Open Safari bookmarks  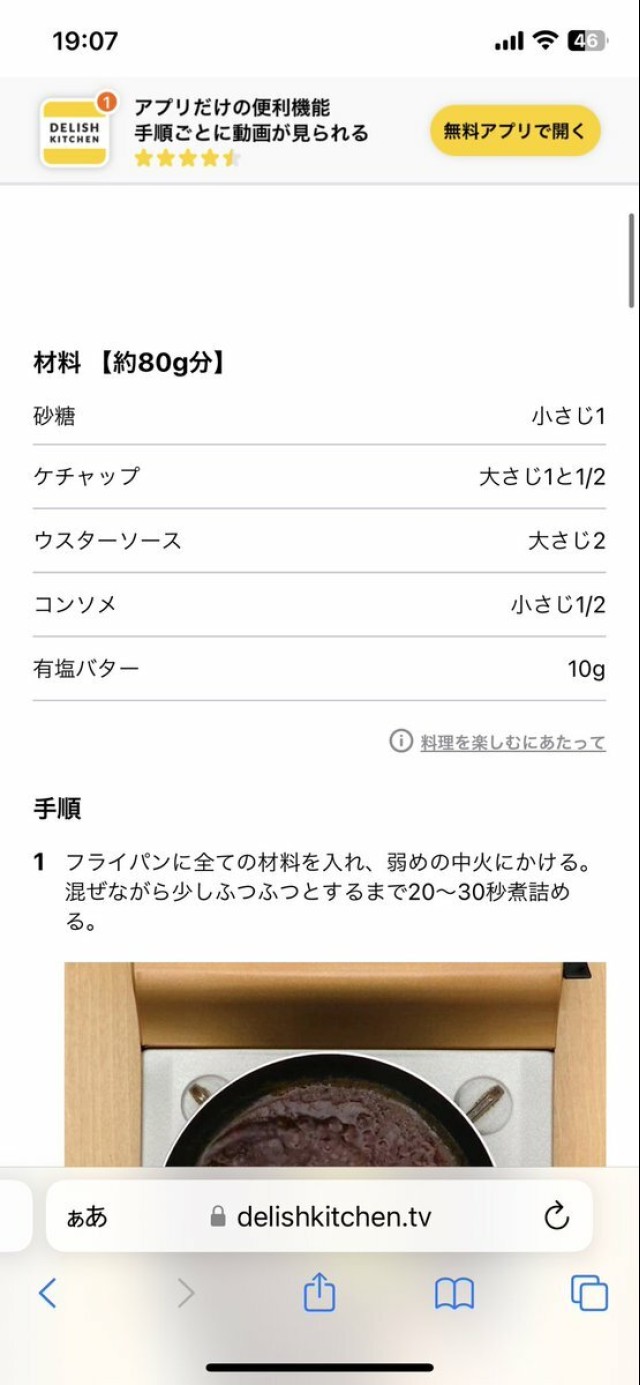point(454,1294)
